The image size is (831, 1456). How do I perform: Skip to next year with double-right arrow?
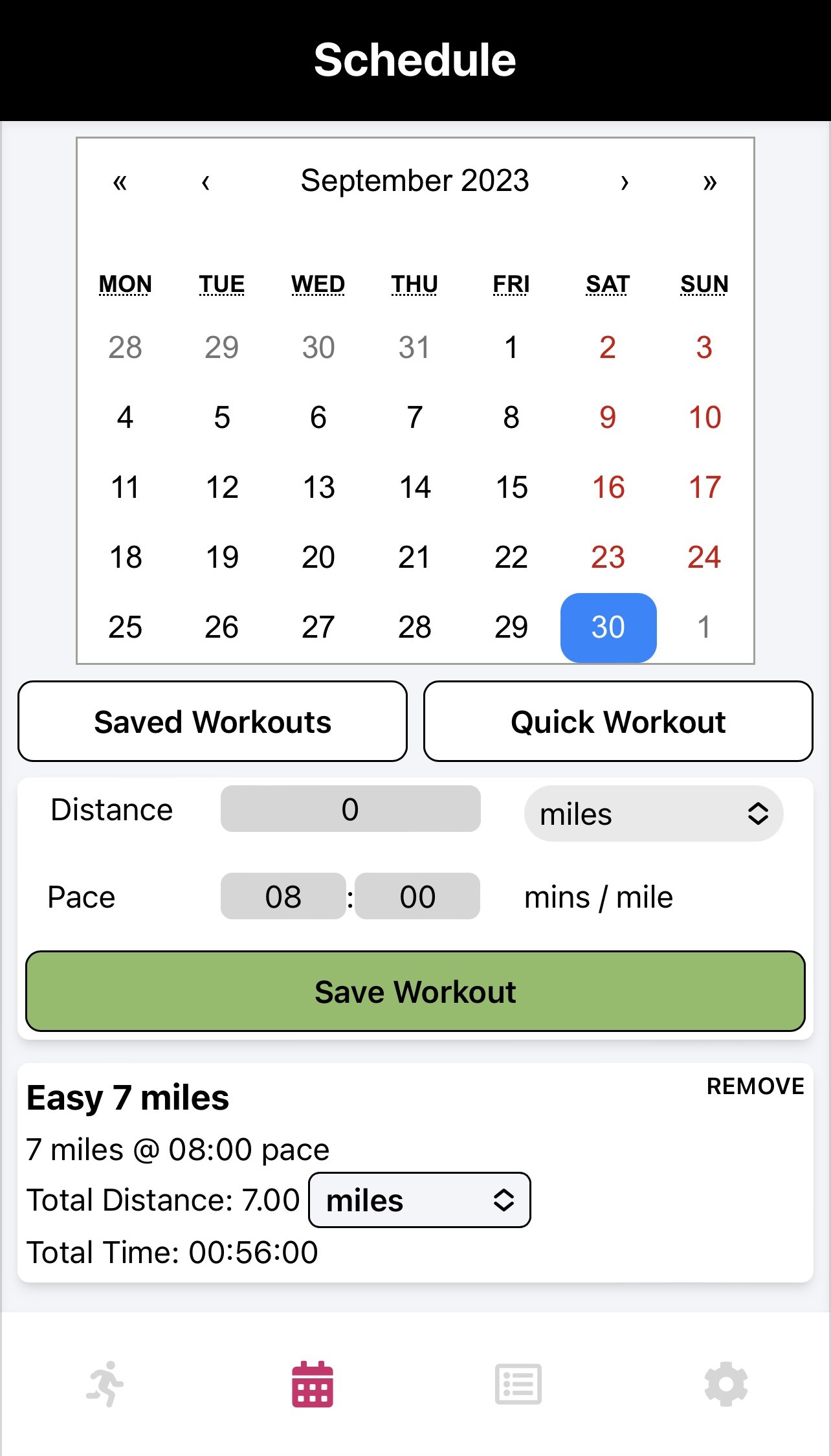tap(709, 182)
